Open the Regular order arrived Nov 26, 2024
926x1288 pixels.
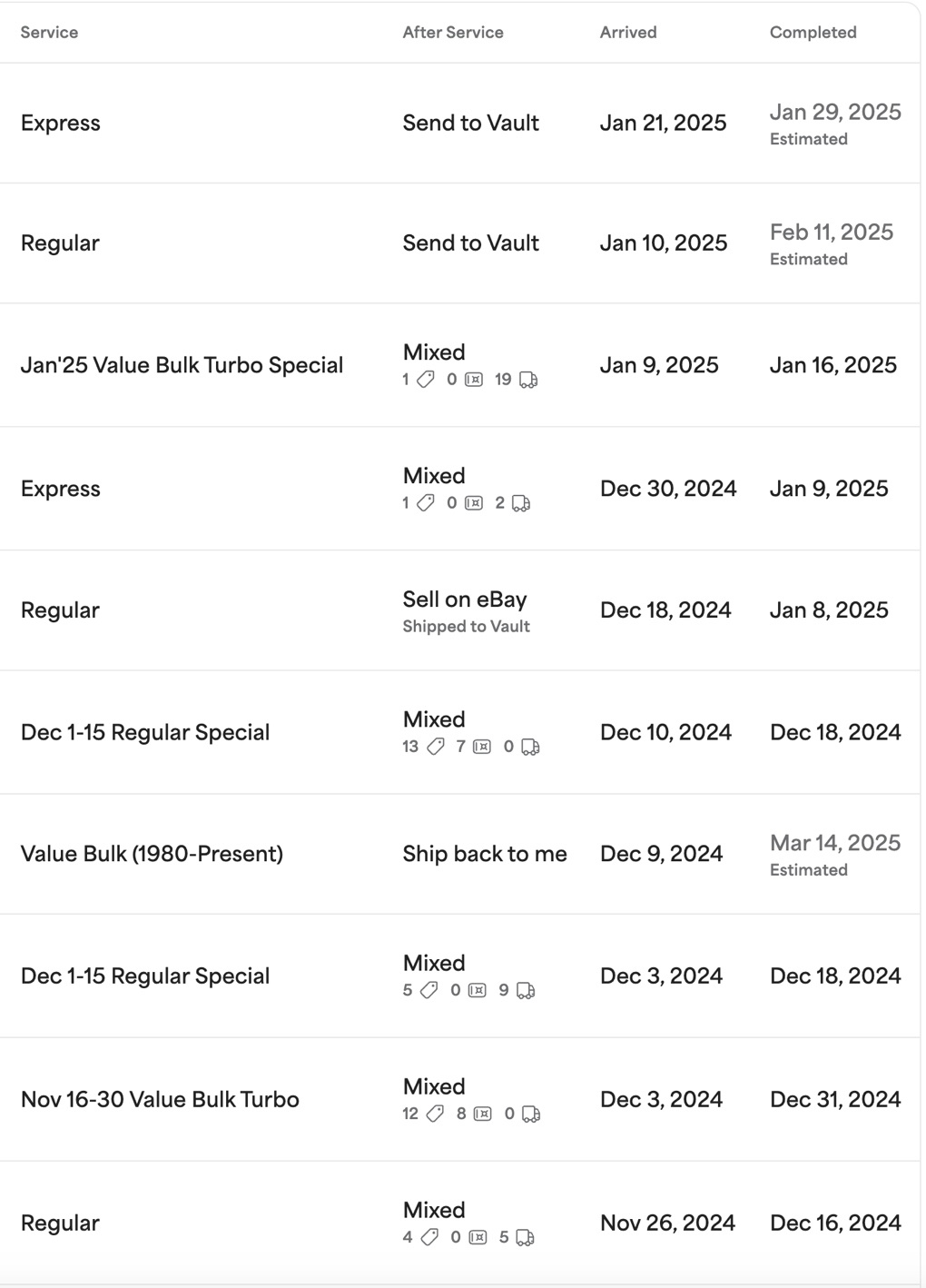pos(61,1223)
